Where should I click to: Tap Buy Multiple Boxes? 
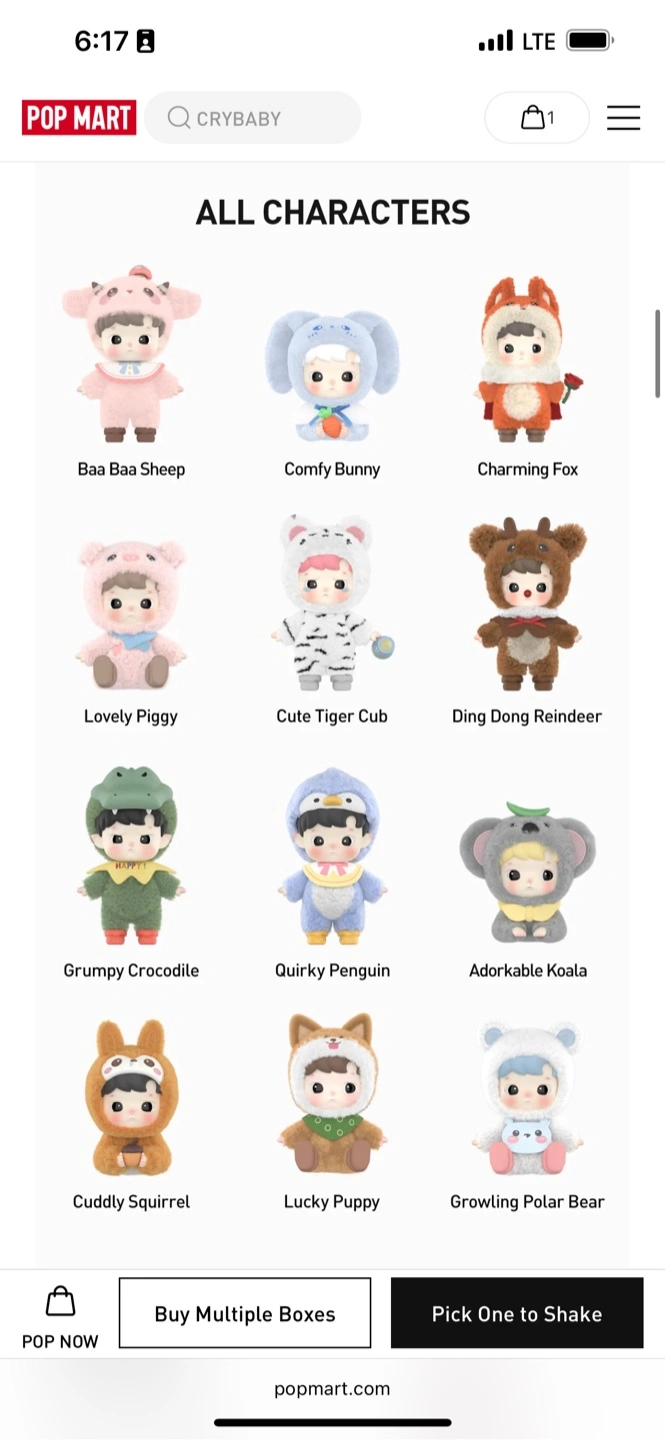point(245,1313)
